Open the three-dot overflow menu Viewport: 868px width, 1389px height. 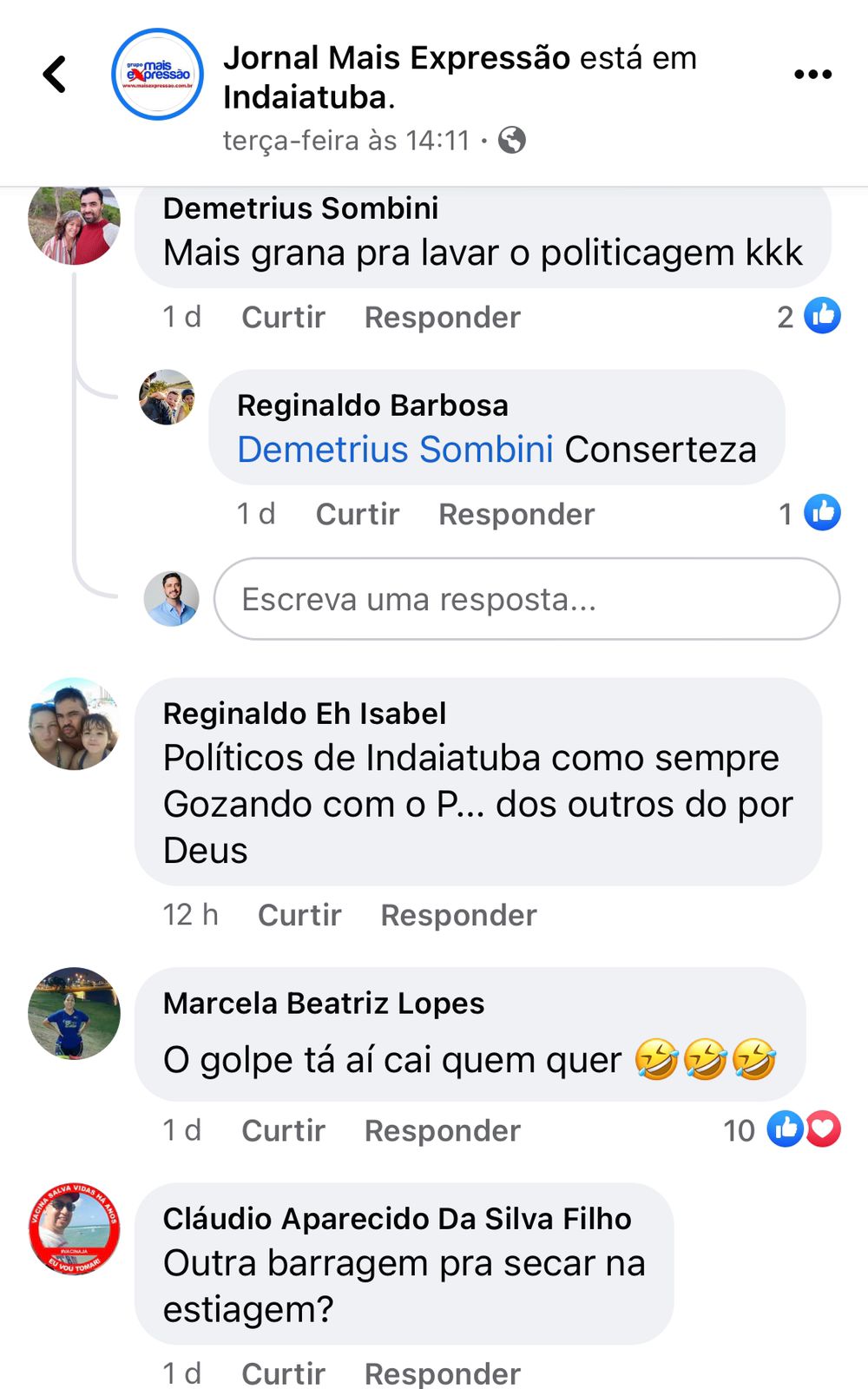click(812, 75)
